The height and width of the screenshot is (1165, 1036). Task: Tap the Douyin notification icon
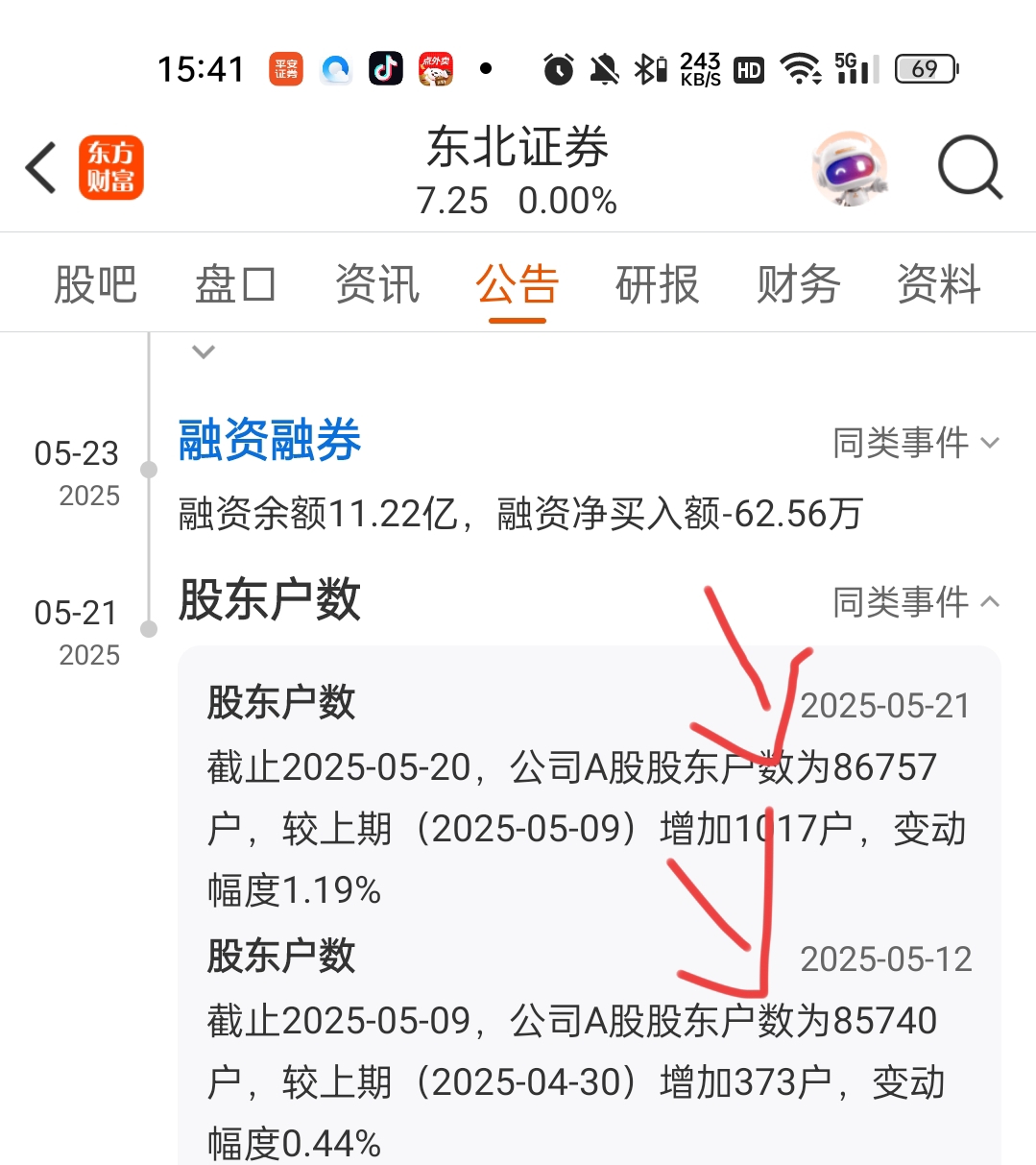click(x=385, y=68)
